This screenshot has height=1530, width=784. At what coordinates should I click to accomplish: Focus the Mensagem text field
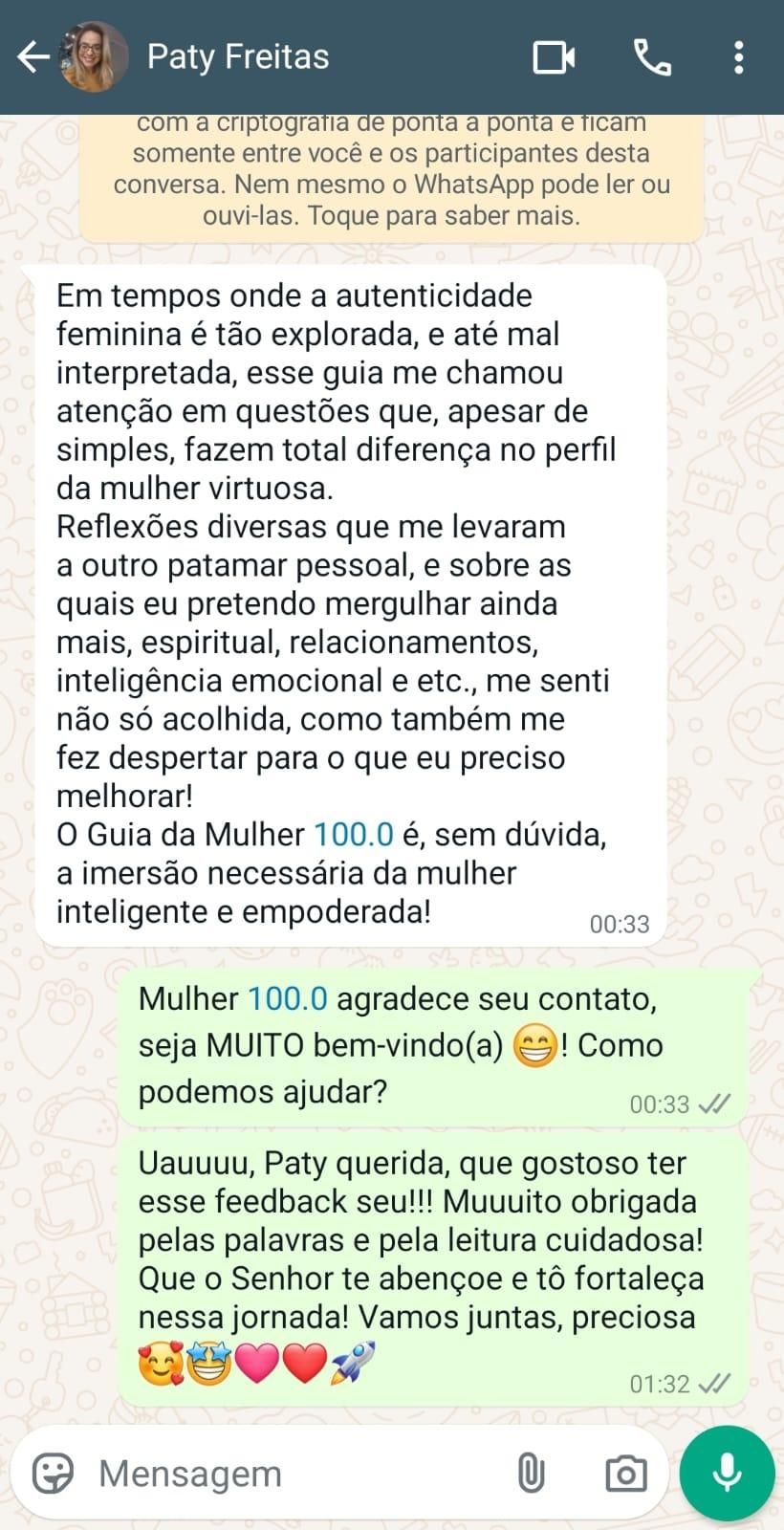coord(287,1474)
